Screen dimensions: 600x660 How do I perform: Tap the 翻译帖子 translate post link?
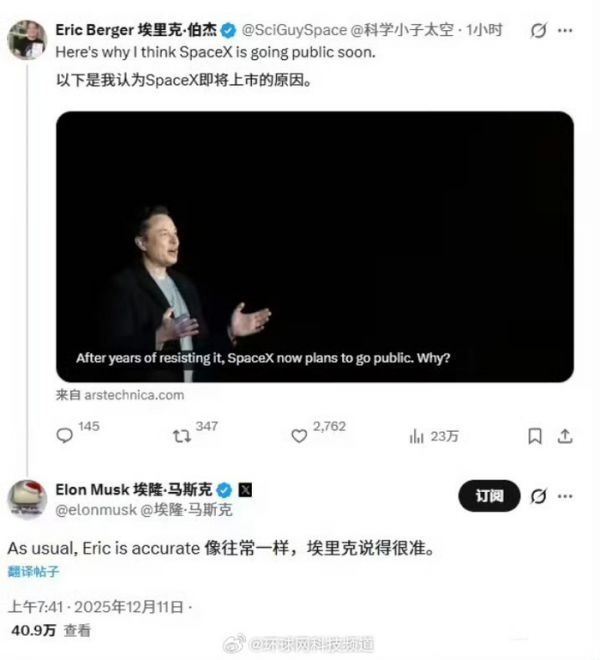(x=34, y=572)
